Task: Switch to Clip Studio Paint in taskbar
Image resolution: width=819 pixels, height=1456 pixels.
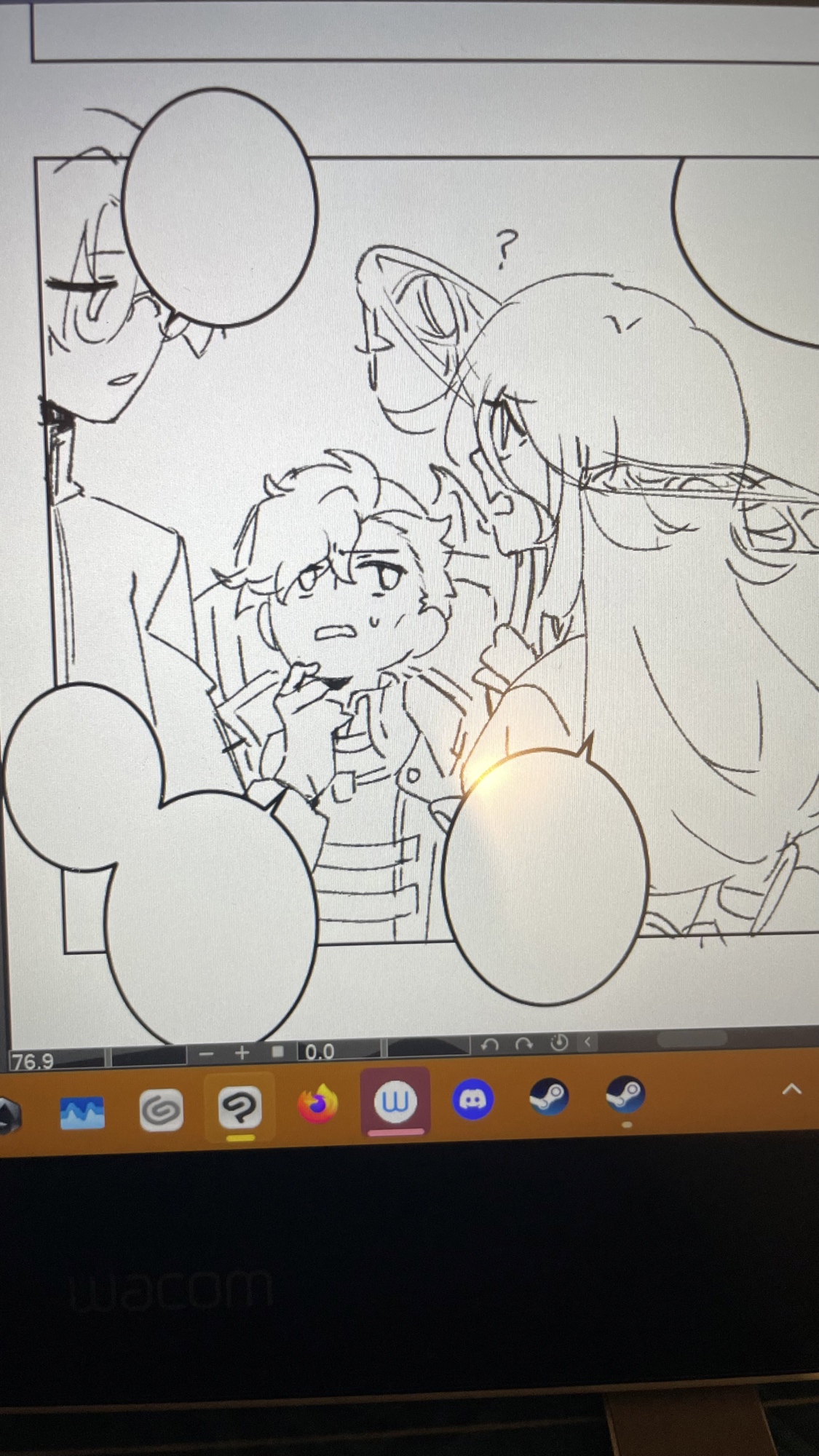Action: 240,1108
